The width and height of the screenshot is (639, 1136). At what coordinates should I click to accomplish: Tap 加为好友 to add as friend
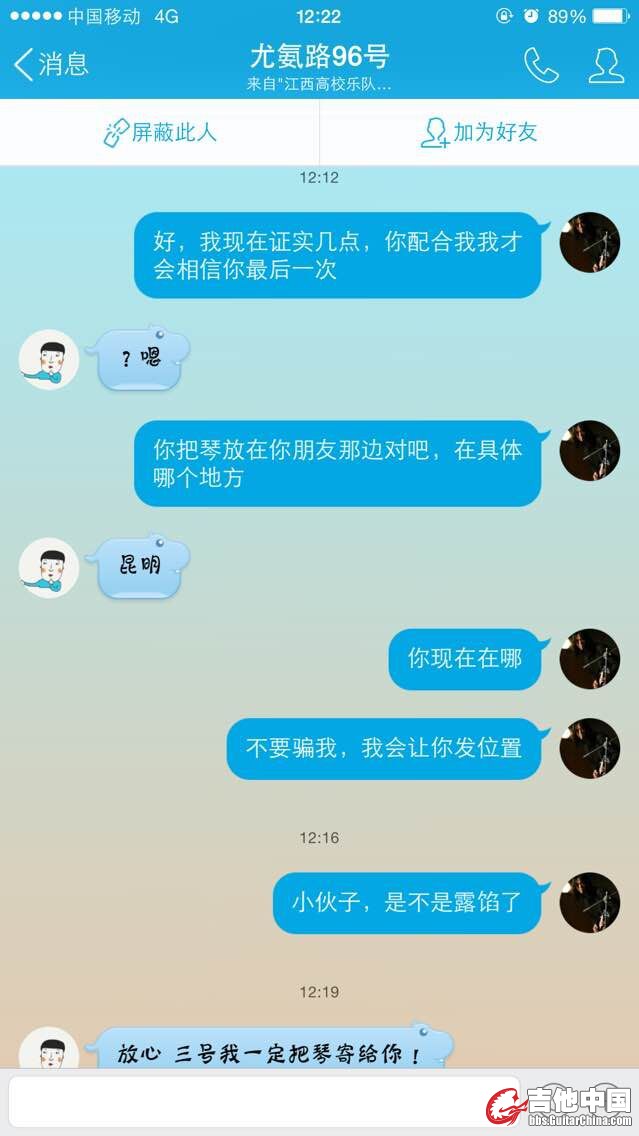[479, 132]
